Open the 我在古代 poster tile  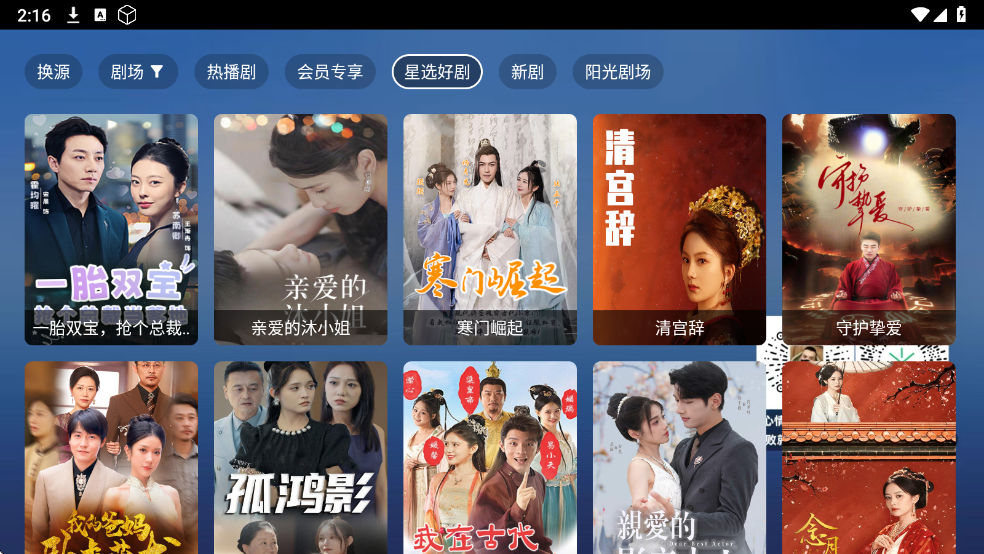tap(490, 458)
